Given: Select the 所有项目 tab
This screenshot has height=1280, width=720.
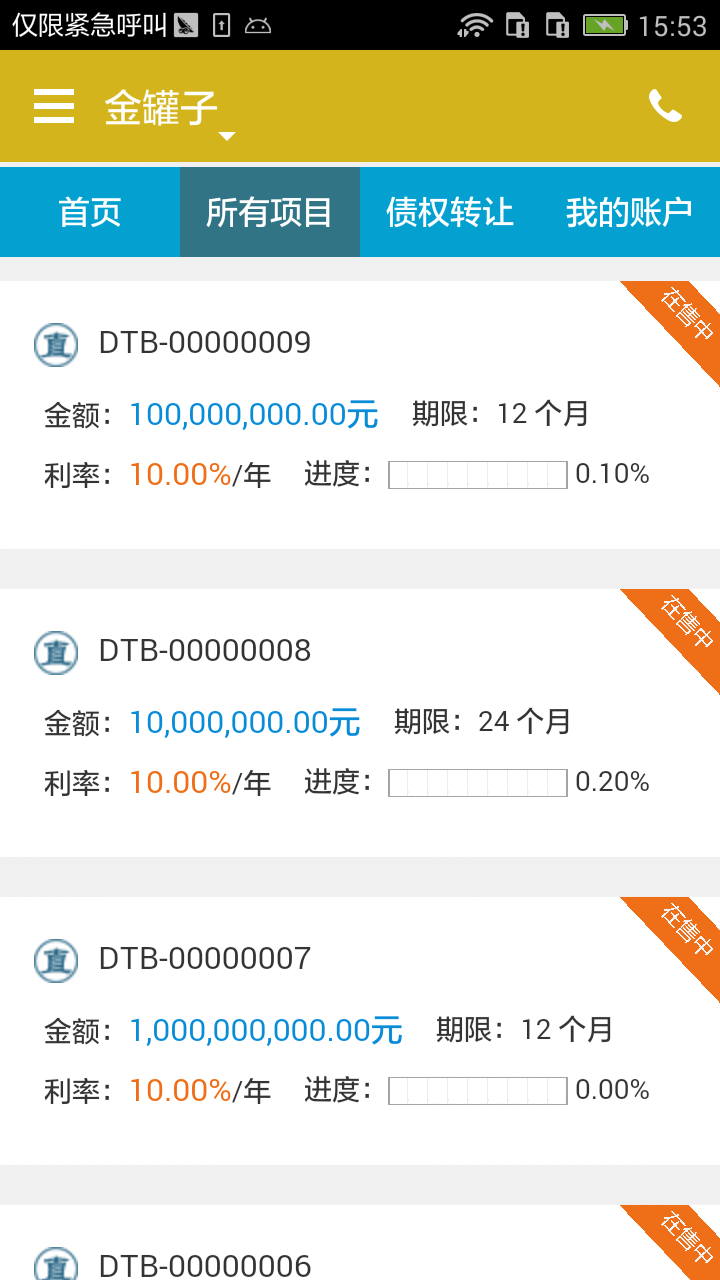Looking at the screenshot, I should [270, 212].
